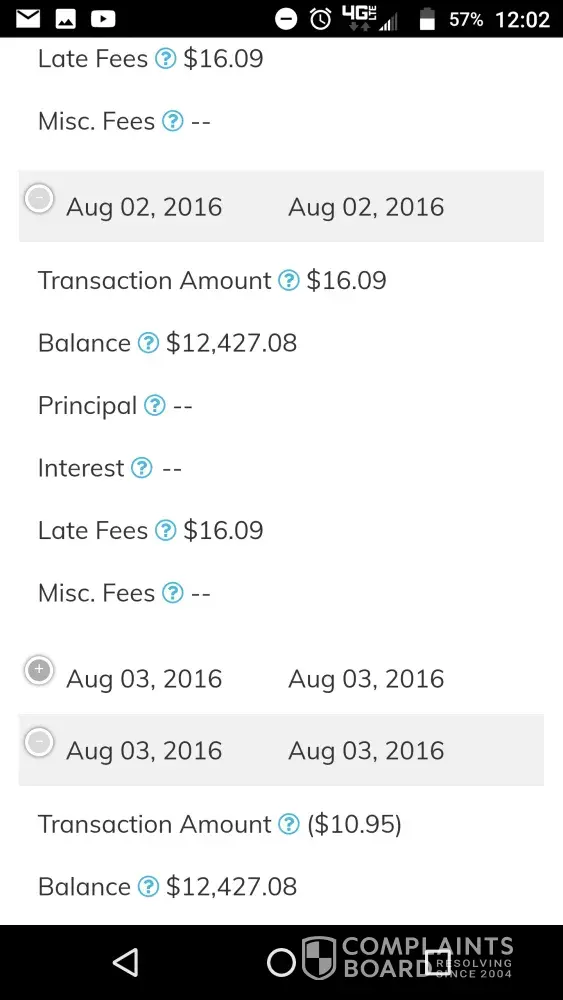Screen dimensions: 563x1000
Task: Open help icon beside Transaction Amount ($10.95)
Action: pos(289,825)
